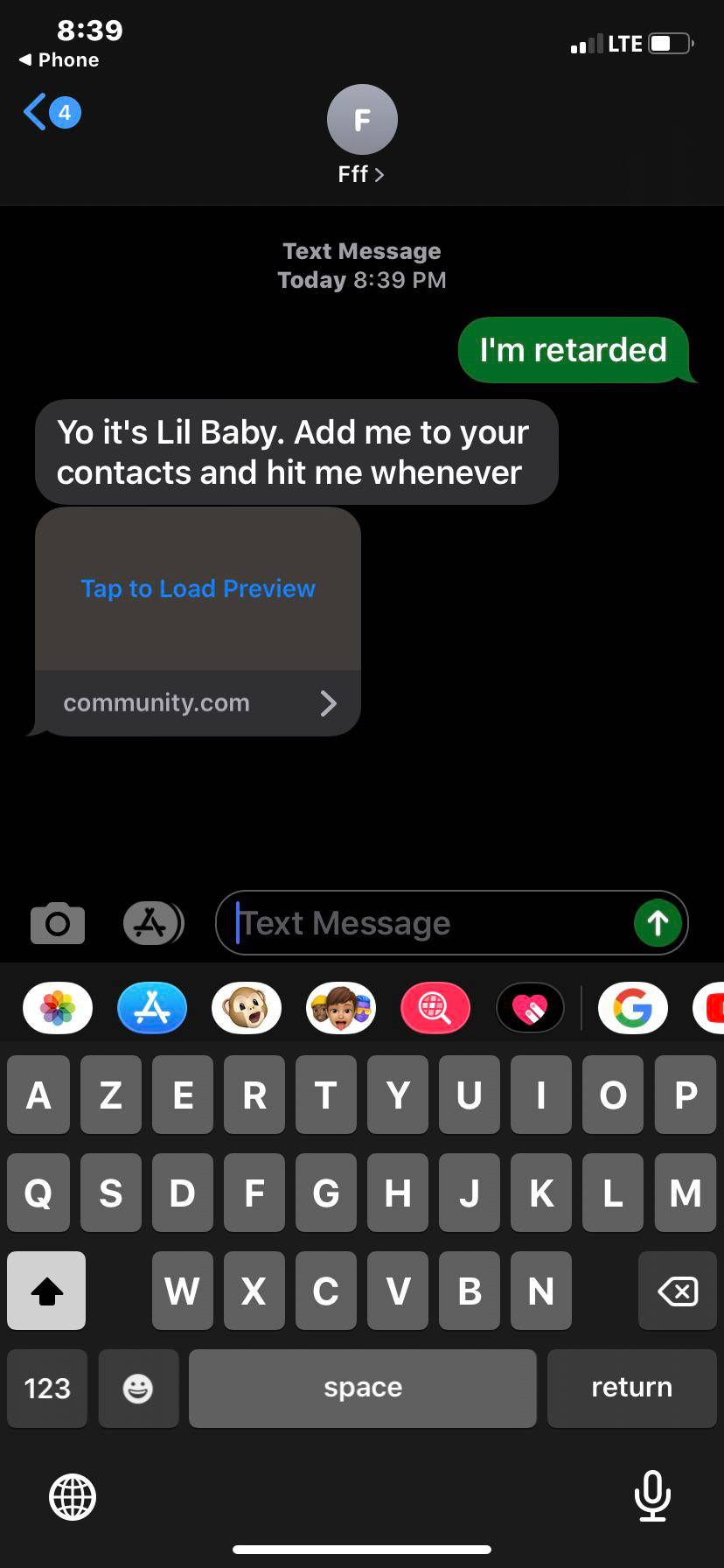Open Digital Touch heart app

[530, 1009]
